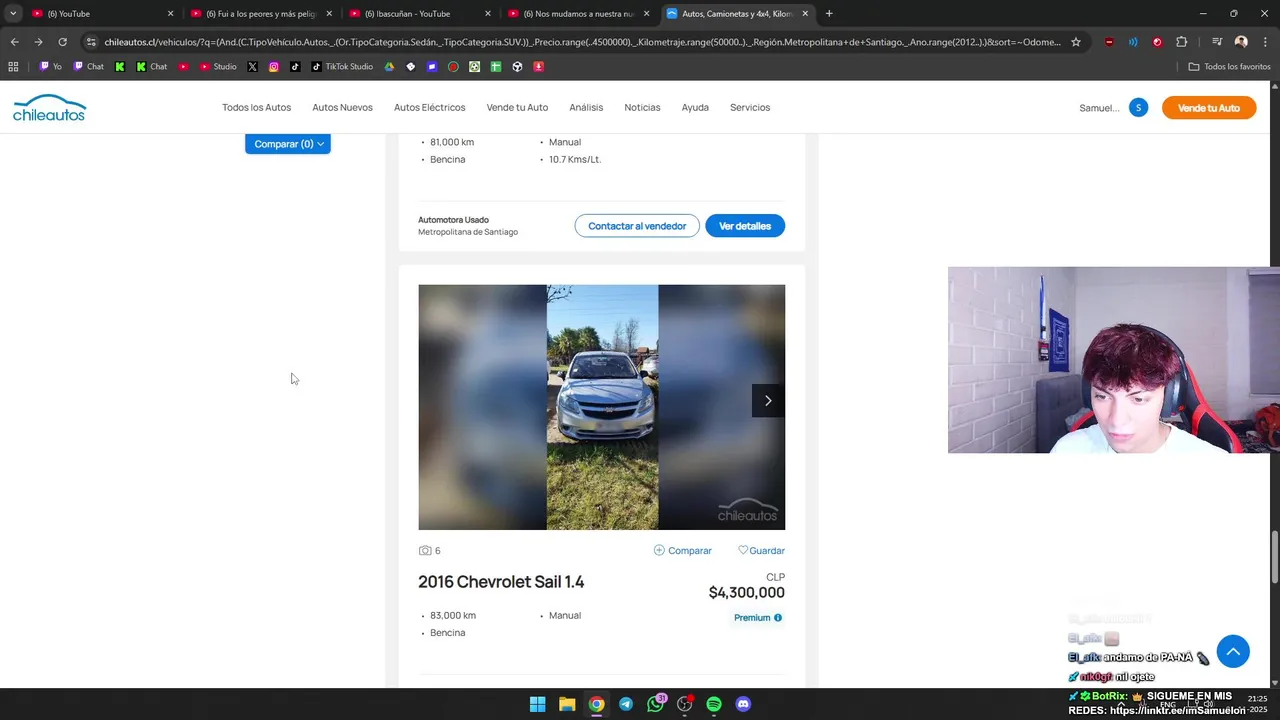
Task: Open Vende tu Auto nav link
Action: (517, 107)
